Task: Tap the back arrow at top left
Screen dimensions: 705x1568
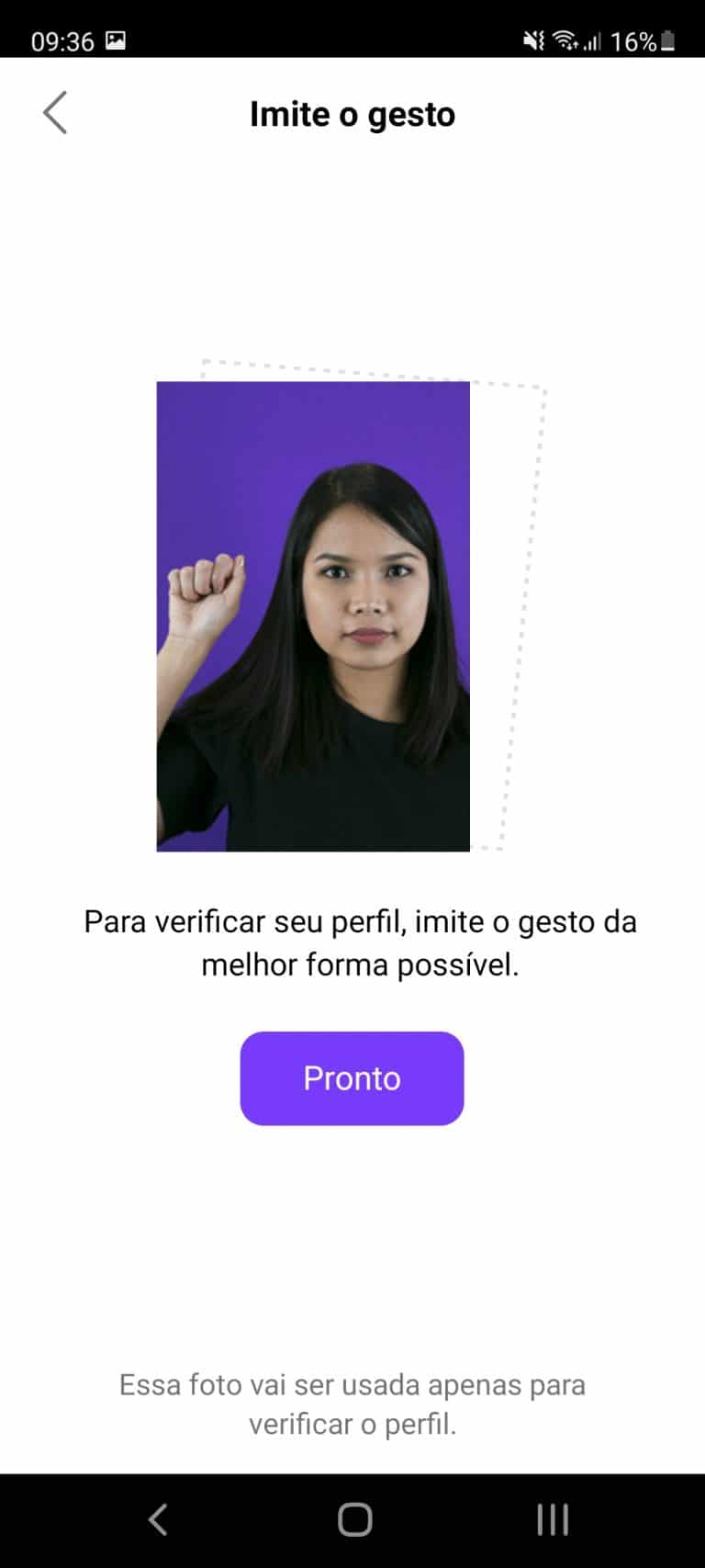Action: pyautogui.click(x=54, y=112)
